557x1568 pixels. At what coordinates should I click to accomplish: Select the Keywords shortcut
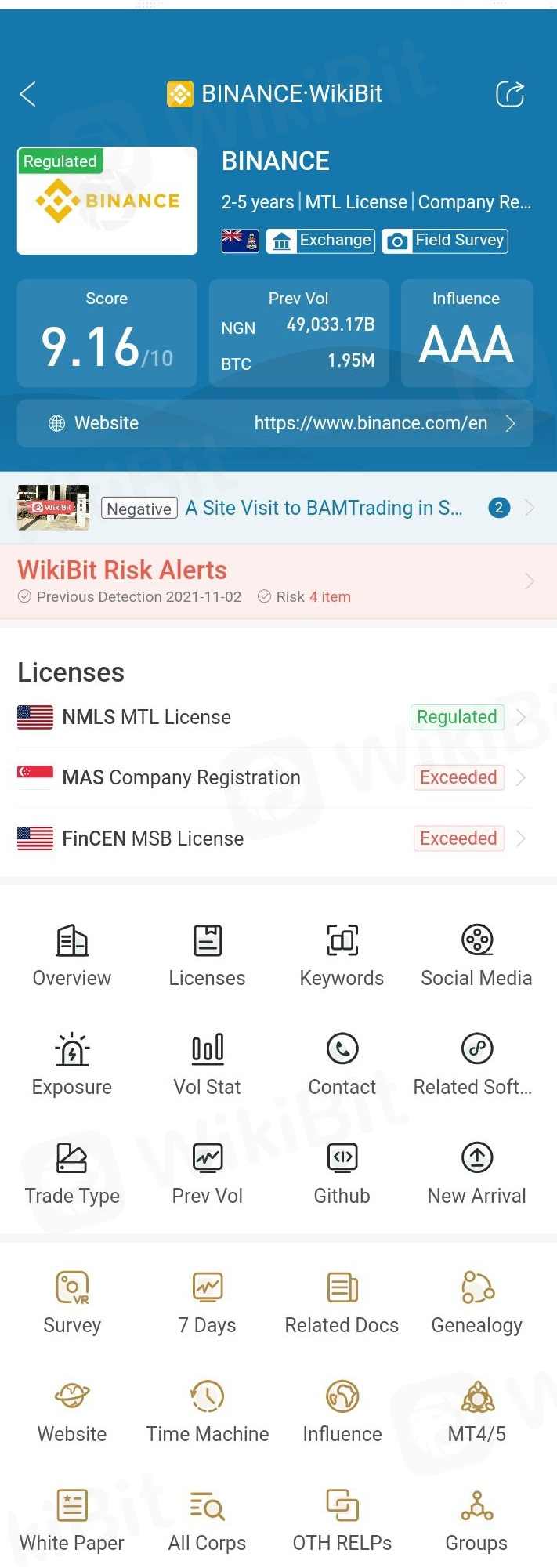(x=342, y=954)
